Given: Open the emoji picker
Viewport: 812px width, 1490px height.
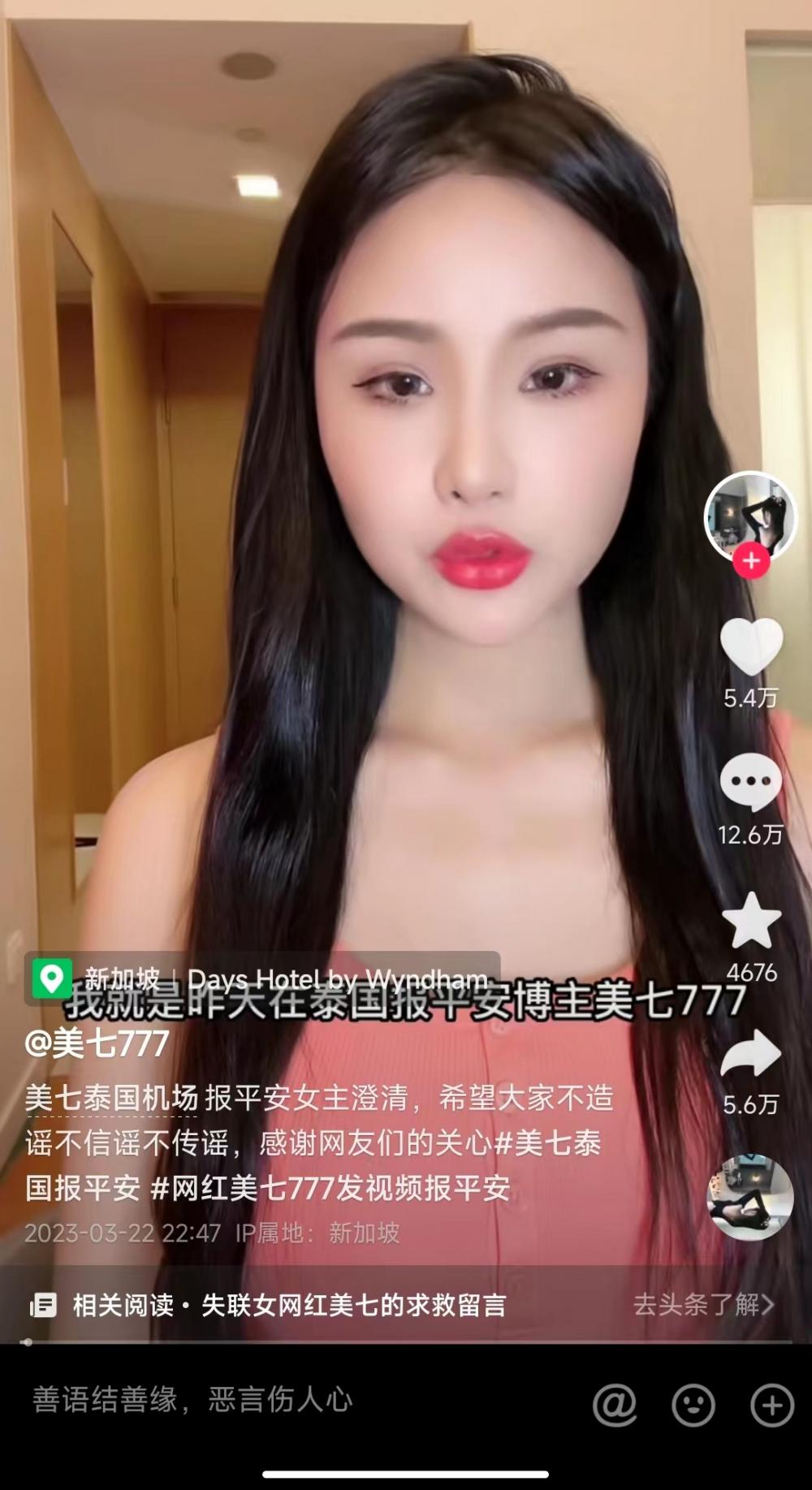Looking at the screenshot, I should coord(693,1403).
